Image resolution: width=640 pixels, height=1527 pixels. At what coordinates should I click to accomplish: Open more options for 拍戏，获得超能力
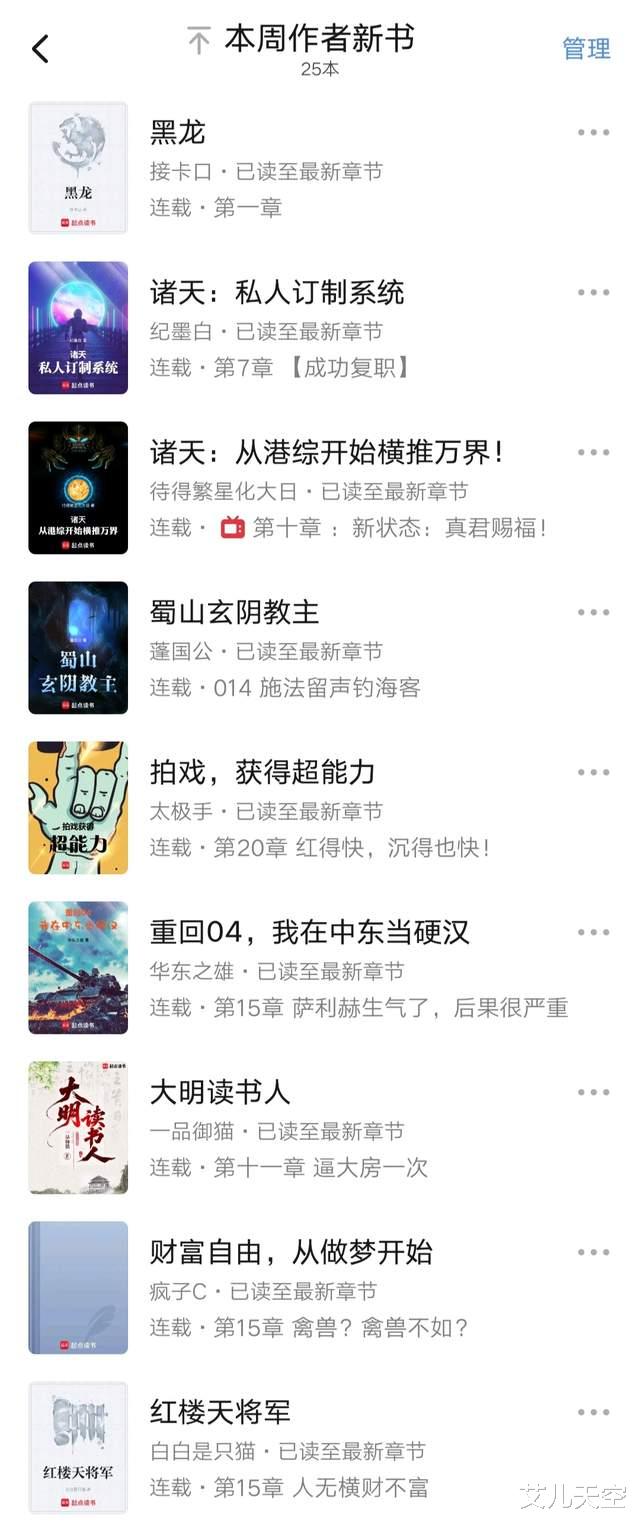click(593, 772)
